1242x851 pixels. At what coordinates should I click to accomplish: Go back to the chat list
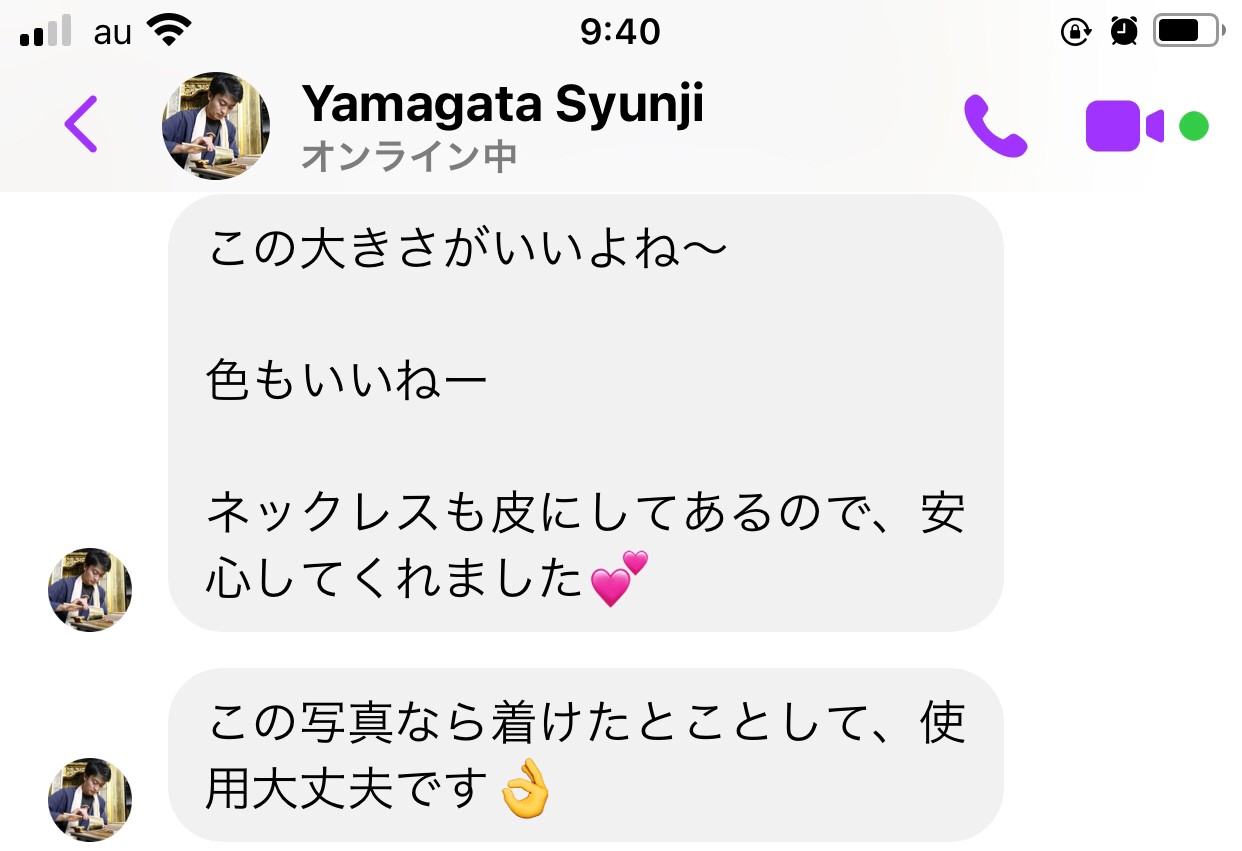point(82,124)
